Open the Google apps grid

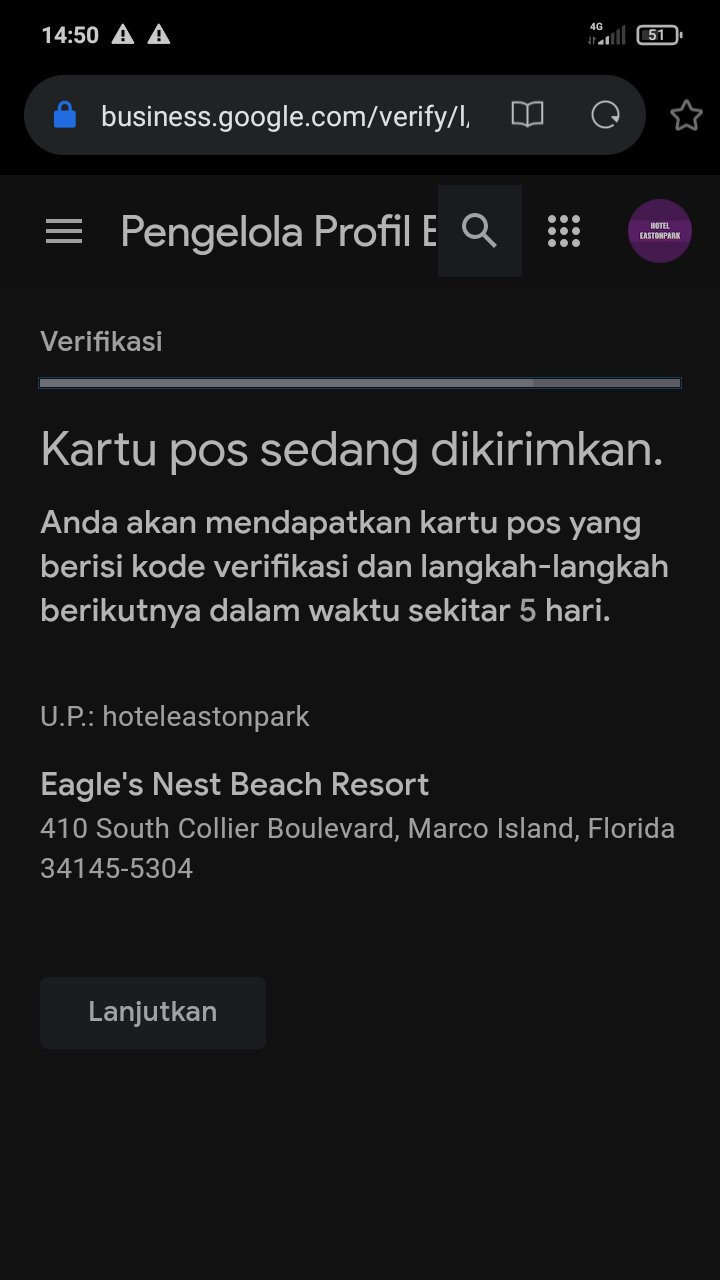[x=564, y=231]
